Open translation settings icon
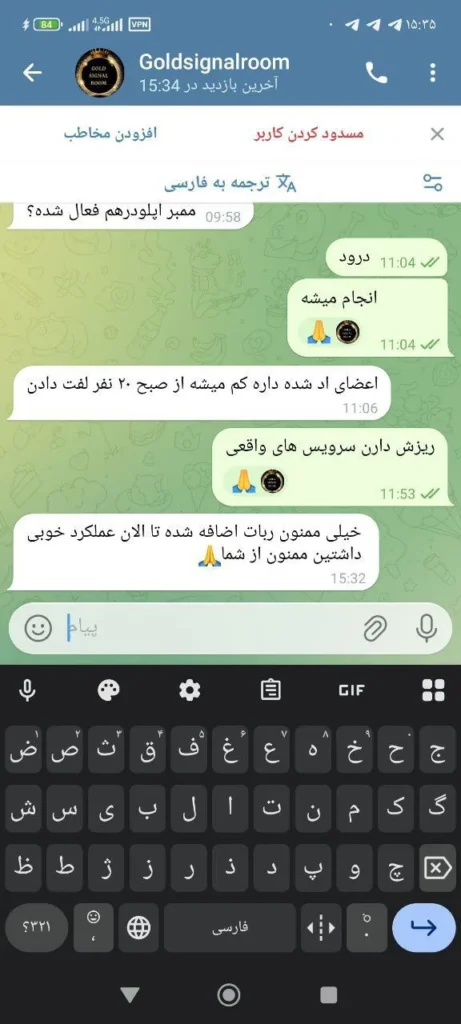Viewport: 461px width, 1024px height. [433, 184]
